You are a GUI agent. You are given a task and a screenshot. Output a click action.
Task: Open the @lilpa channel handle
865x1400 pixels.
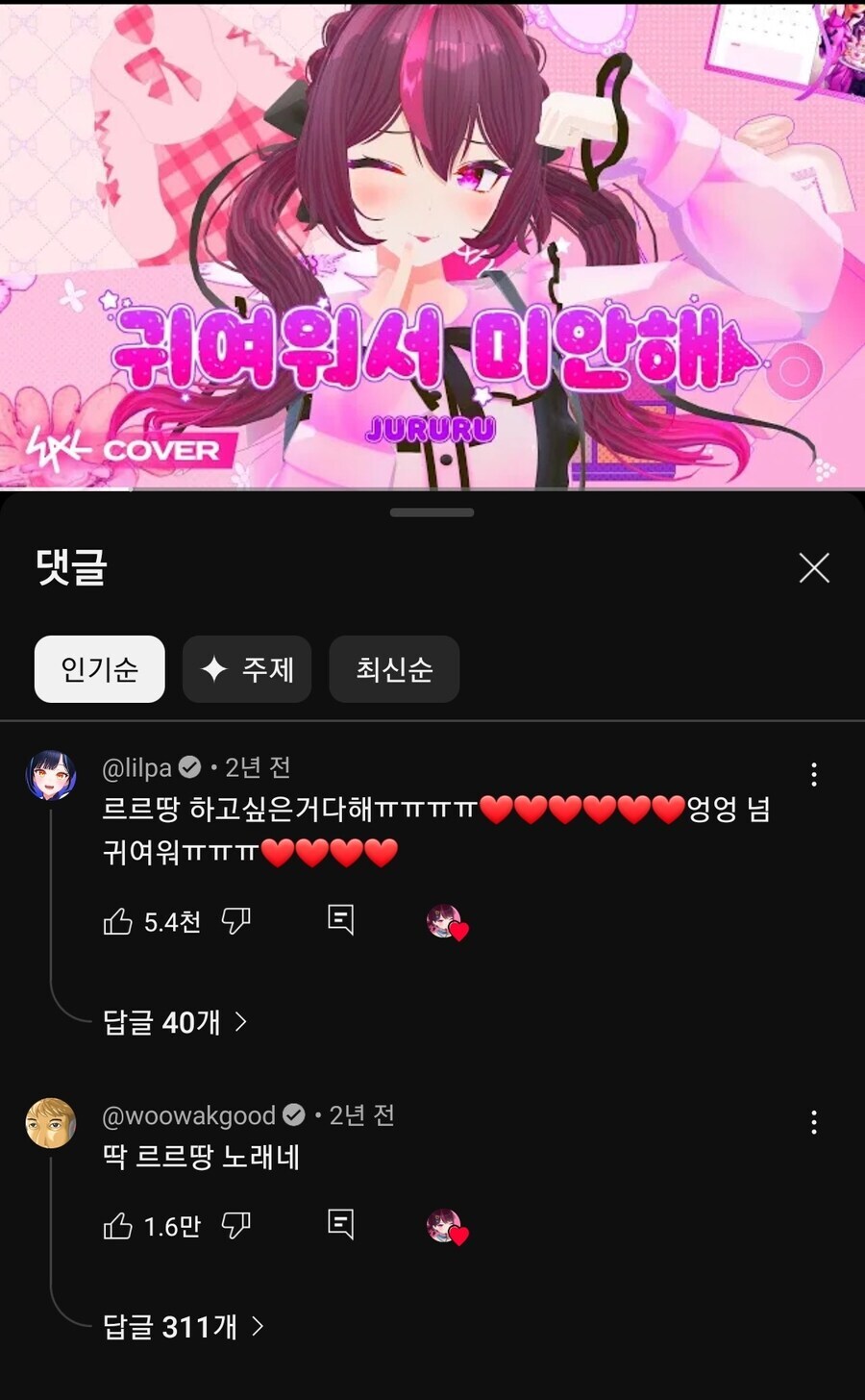tap(136, 767)
